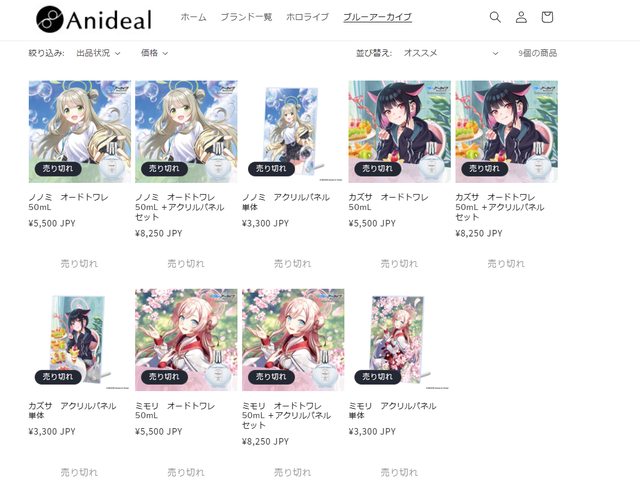
Task: Open the ホロライブ link
Action: [x=307, y=17]
